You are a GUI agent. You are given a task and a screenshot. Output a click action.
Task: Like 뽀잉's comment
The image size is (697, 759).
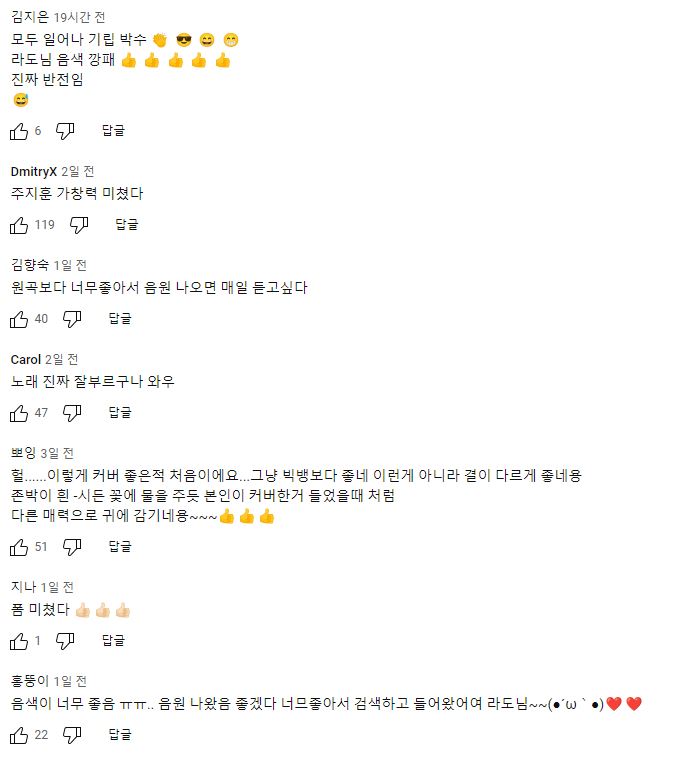pos(19,547)
